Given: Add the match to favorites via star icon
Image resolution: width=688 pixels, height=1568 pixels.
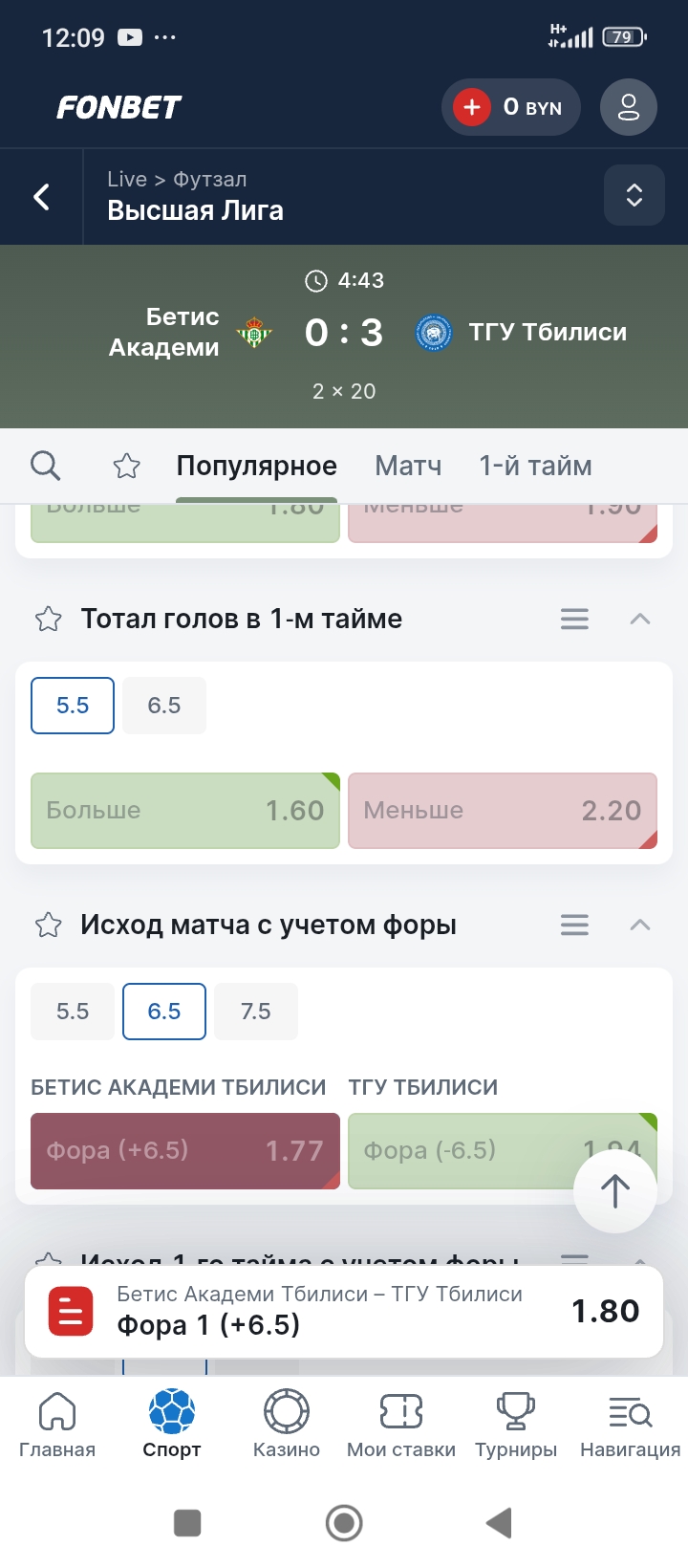Looking at the screenshot, I should 125,466.
